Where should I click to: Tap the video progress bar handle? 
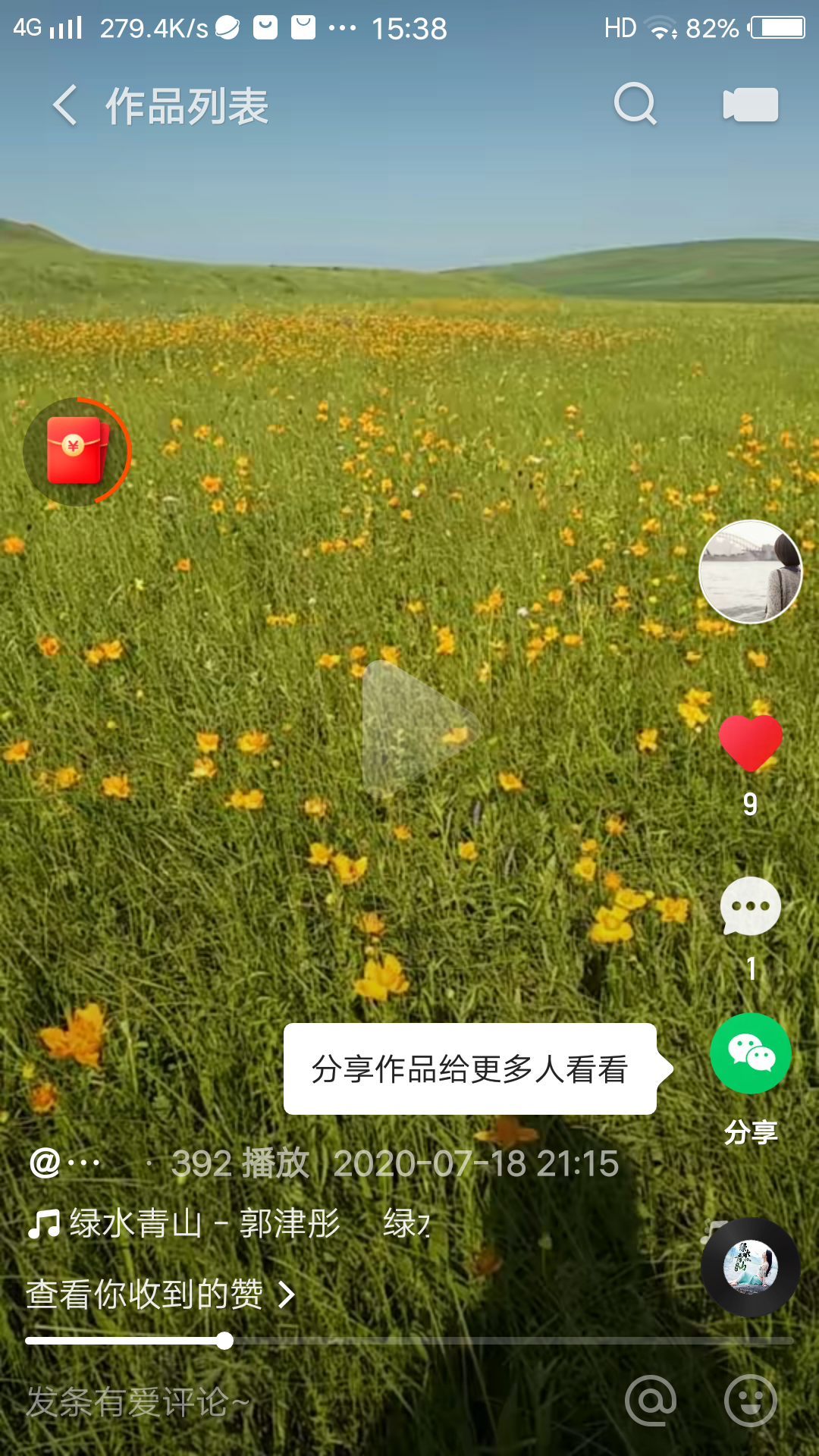point(224,1341)
